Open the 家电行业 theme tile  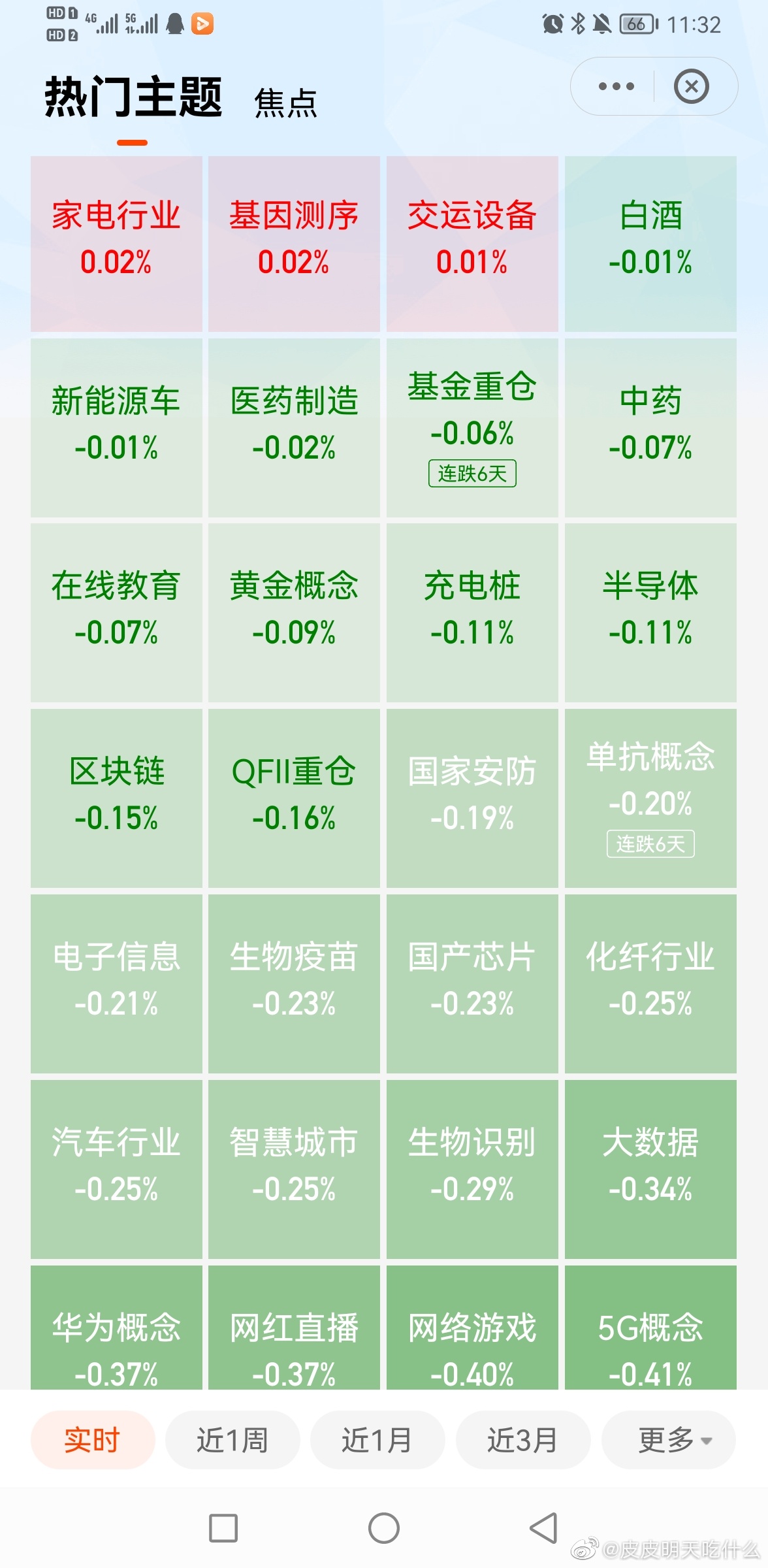[116, 244]
